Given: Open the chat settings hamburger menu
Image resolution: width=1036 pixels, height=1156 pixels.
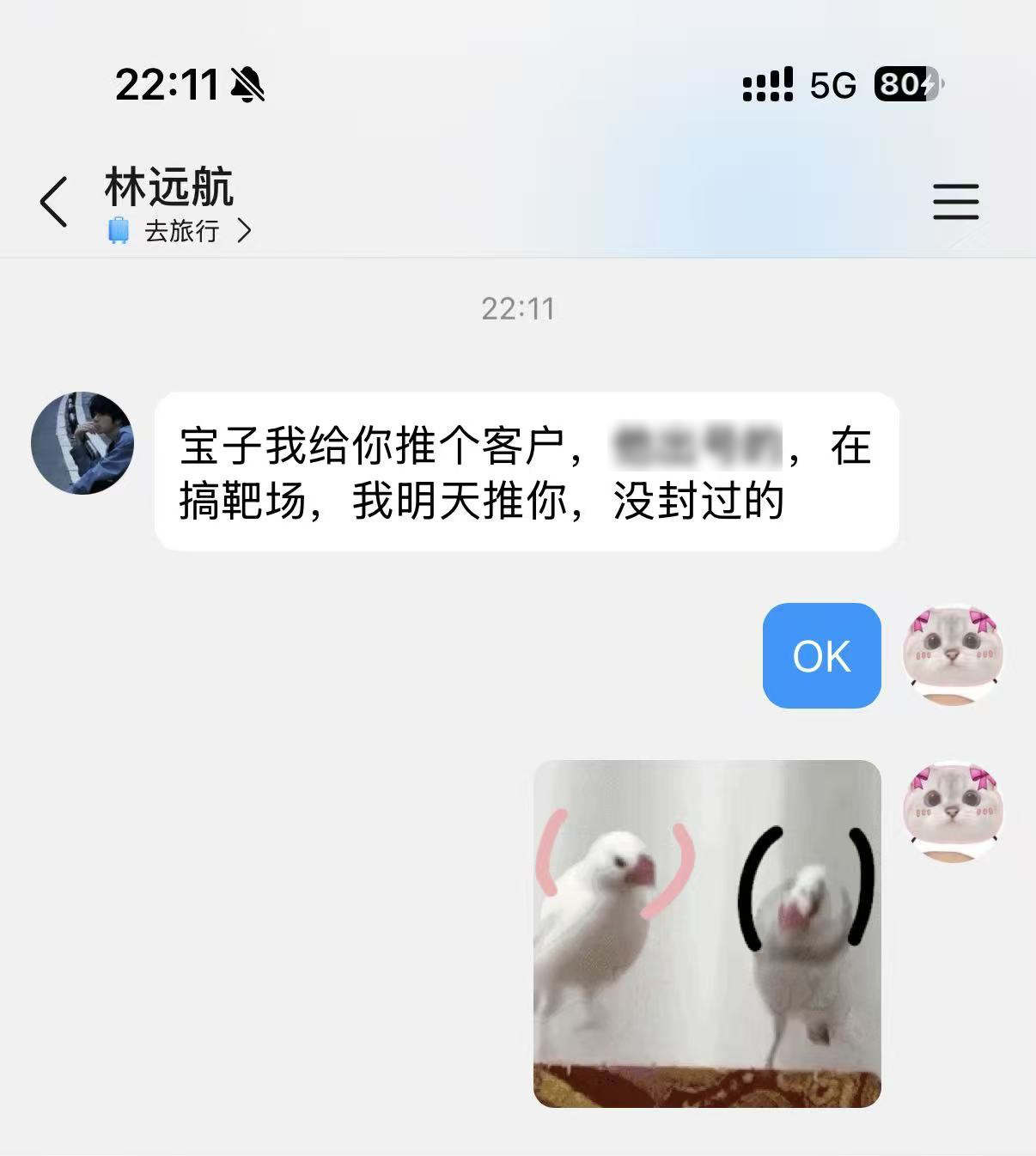Looking at the screenshot, I should click(955, 203).
